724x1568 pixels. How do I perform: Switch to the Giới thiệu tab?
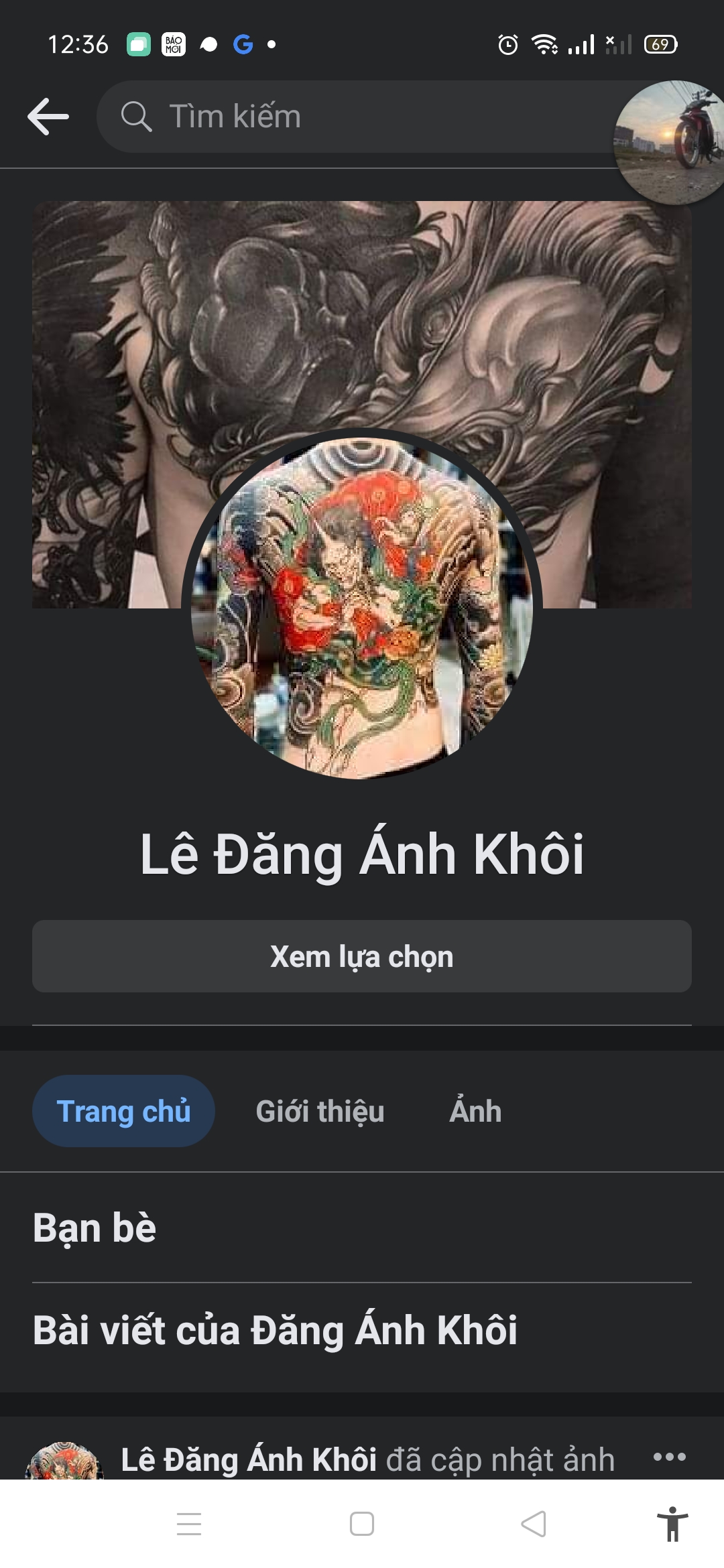point(320,1111)
